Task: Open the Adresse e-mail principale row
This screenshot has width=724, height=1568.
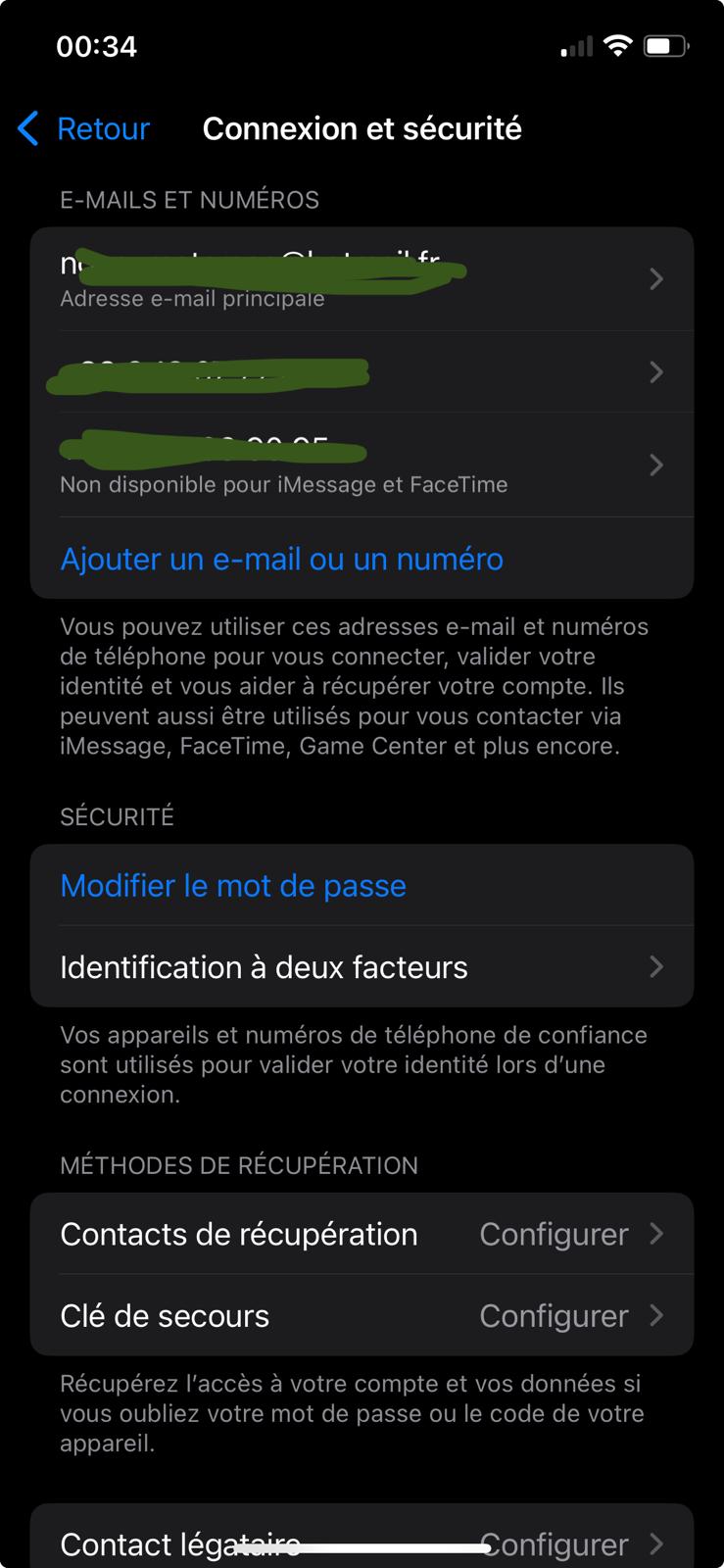Action: pos(362,279)
